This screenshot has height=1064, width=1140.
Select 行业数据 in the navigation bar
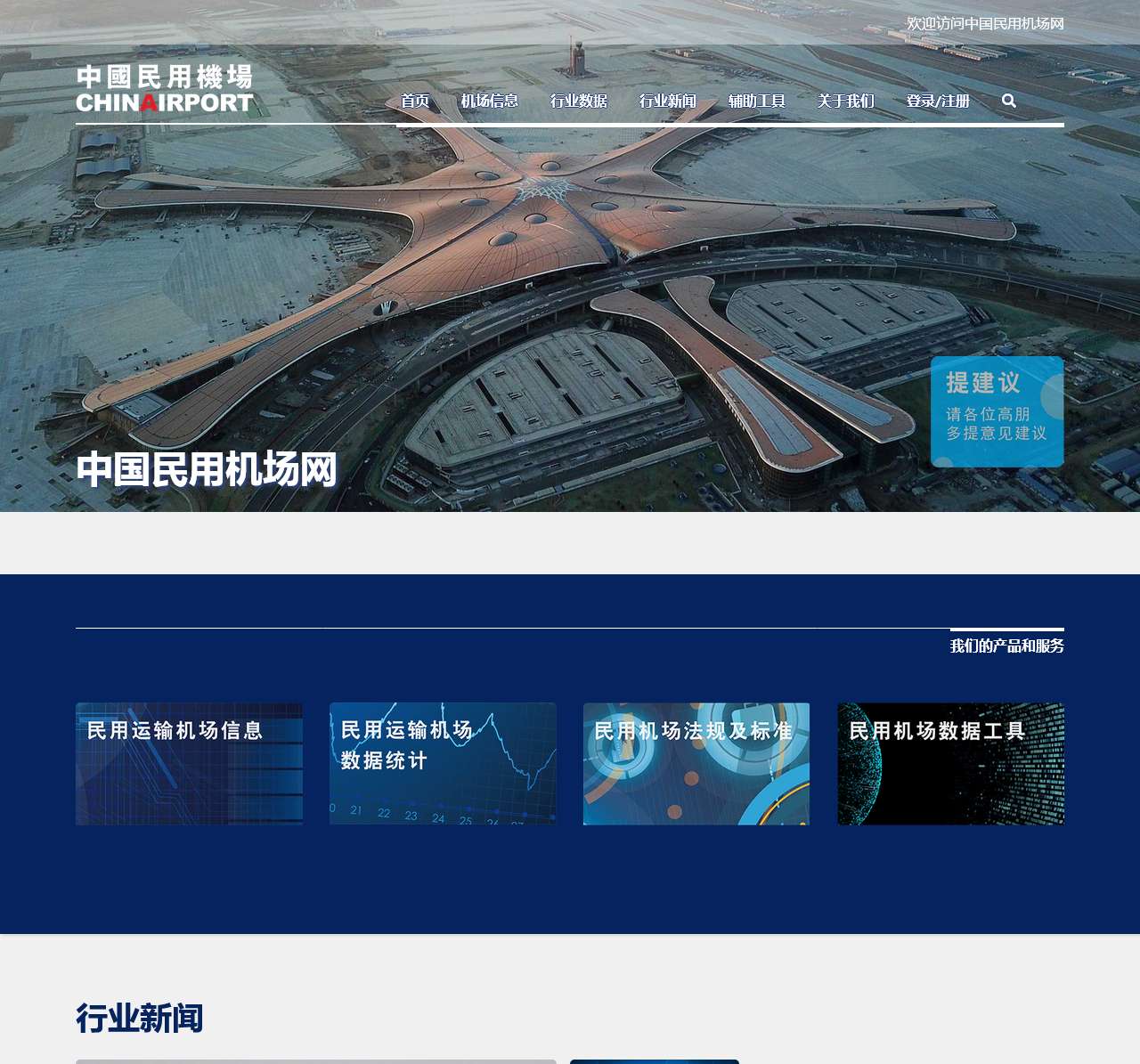(579, 101)
